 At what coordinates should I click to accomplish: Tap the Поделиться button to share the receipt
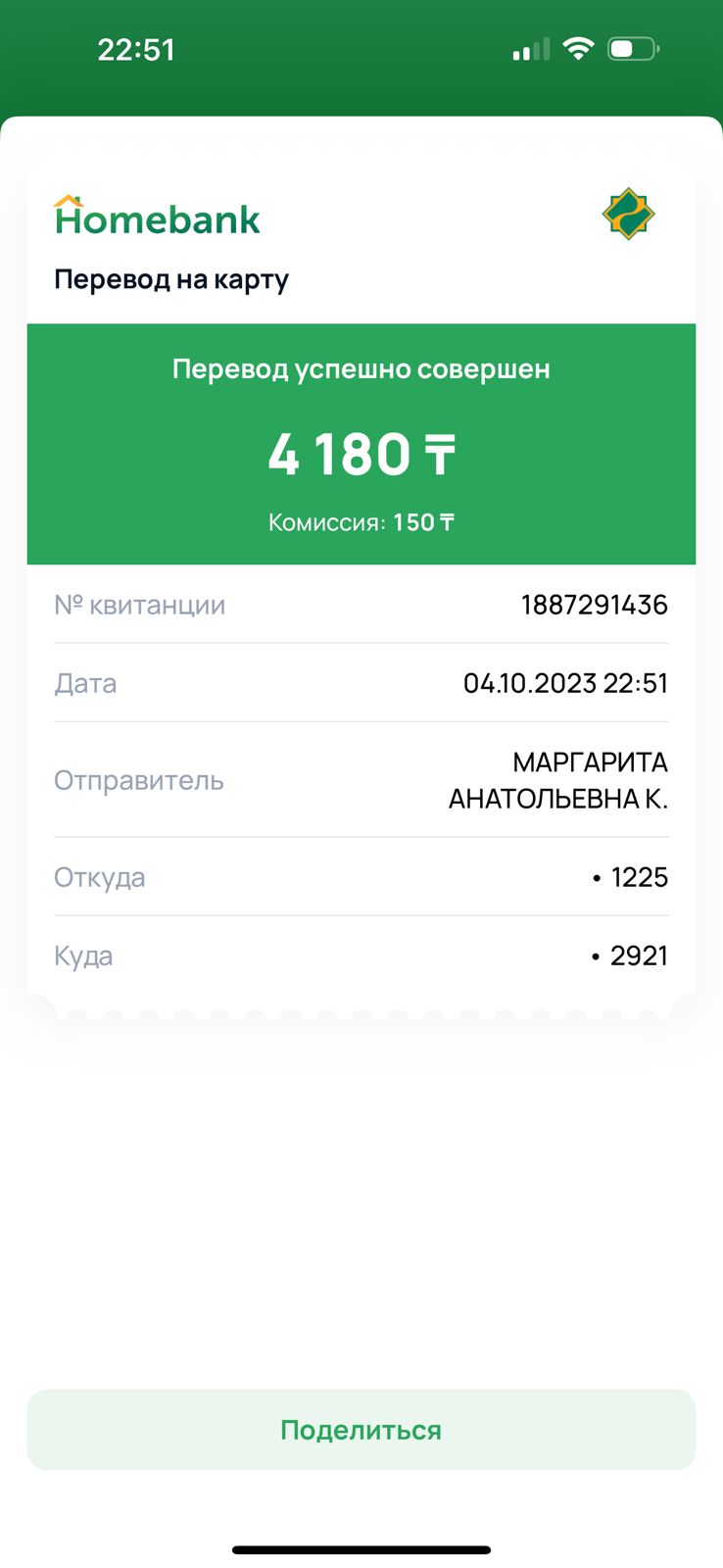point(361,1430)
